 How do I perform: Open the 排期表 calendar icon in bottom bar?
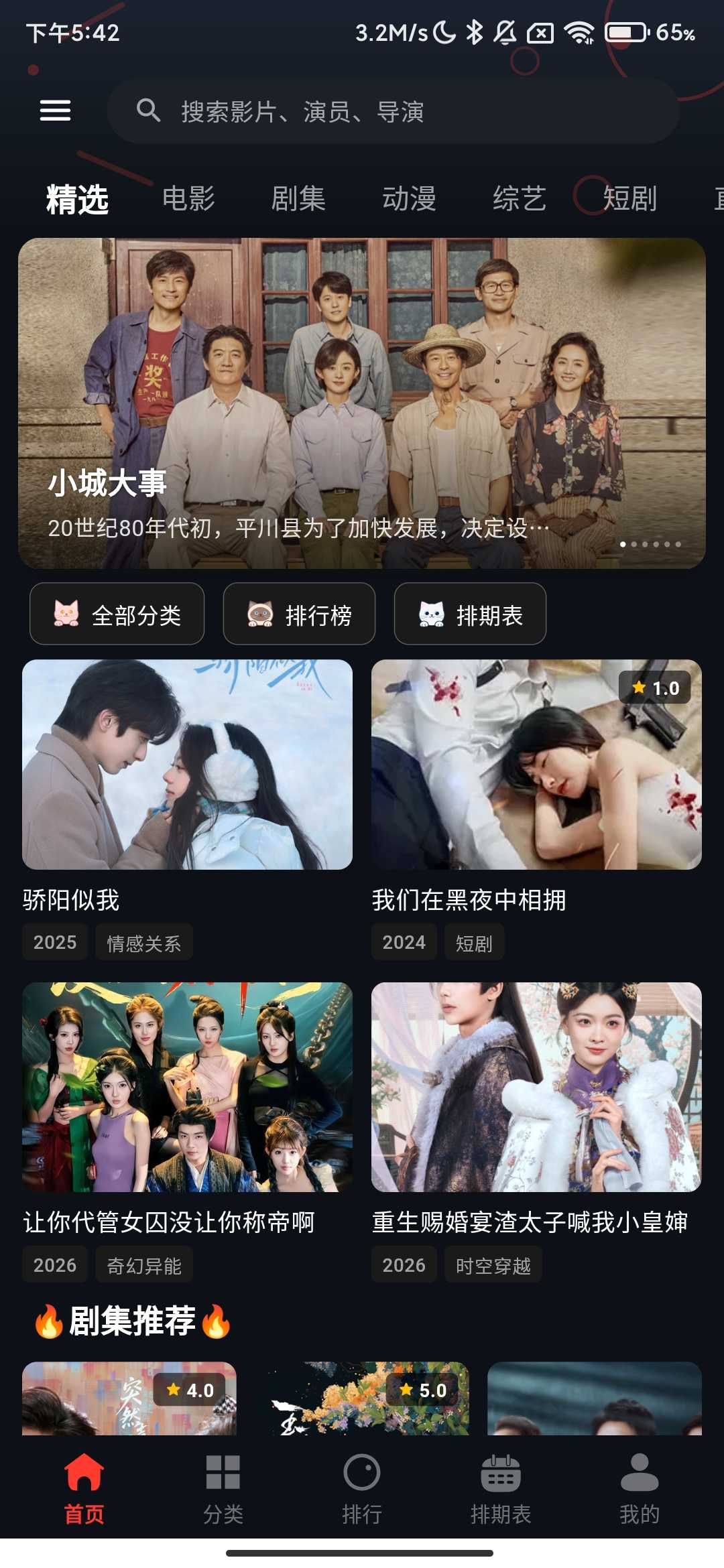pyautogui.click(x=501, y=1481)
